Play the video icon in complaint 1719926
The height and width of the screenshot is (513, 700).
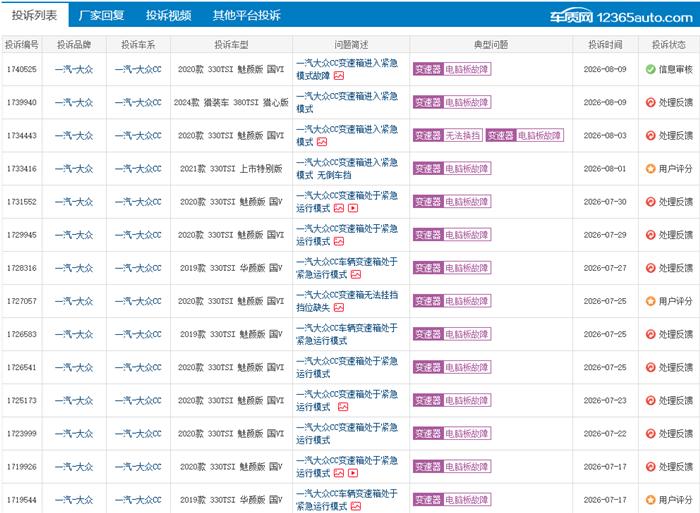coord(353,473)
